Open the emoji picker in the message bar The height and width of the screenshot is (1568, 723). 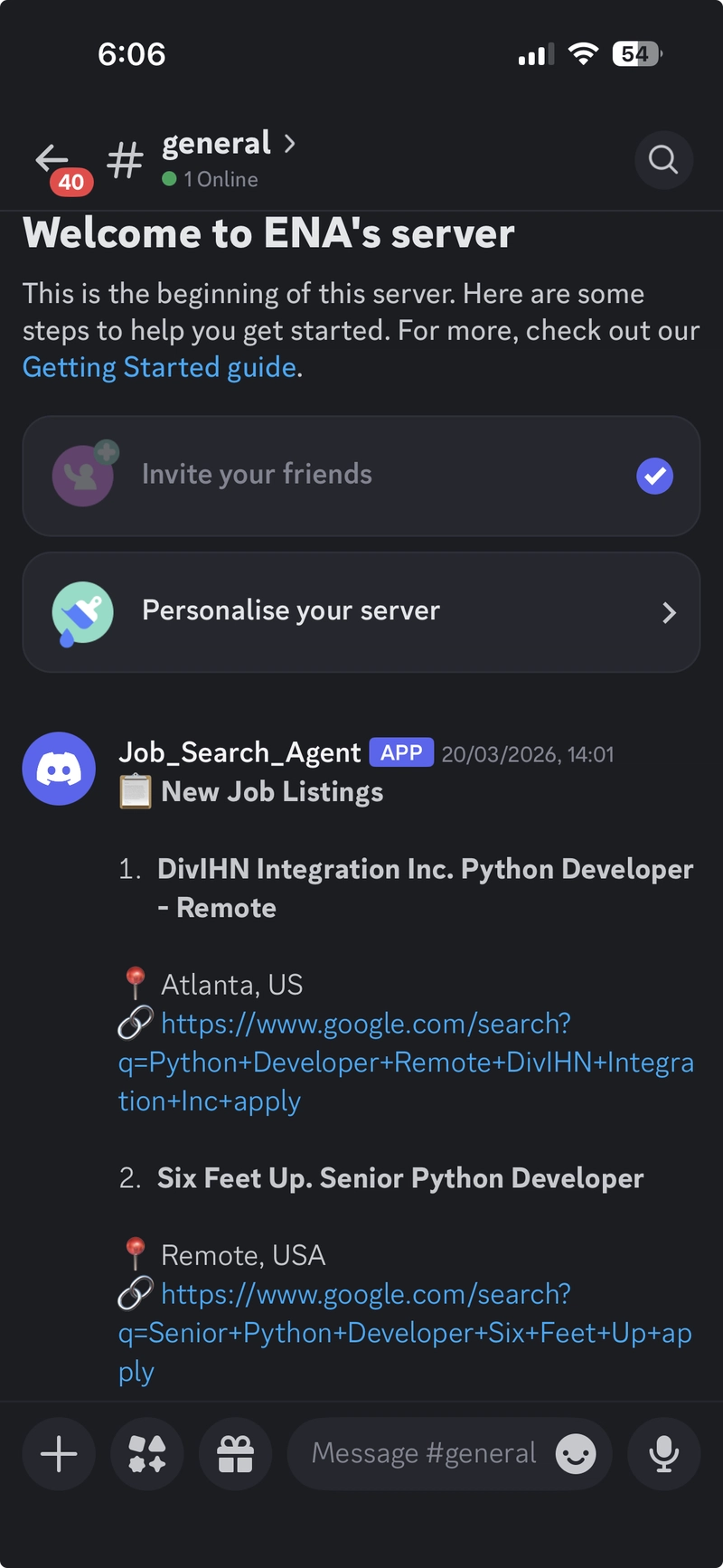[575, 1453]
